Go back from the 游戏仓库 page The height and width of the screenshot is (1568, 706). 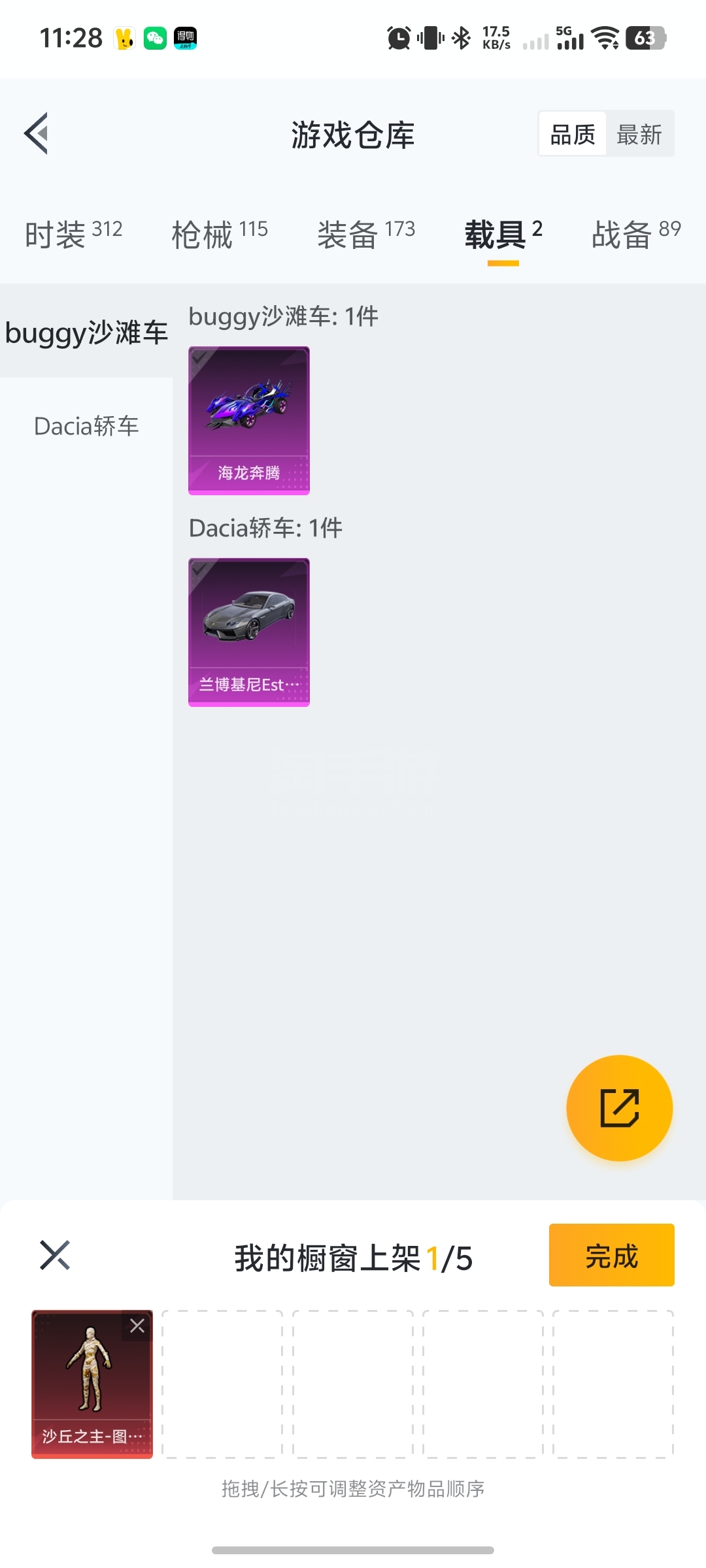37,134
